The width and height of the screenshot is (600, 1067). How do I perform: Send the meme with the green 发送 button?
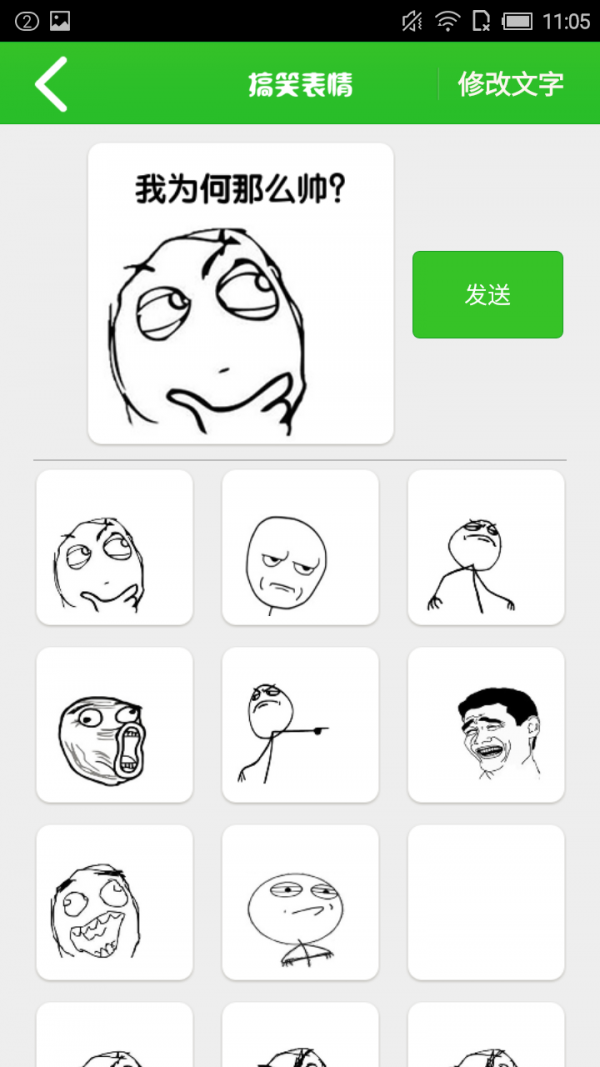point(487,295)
